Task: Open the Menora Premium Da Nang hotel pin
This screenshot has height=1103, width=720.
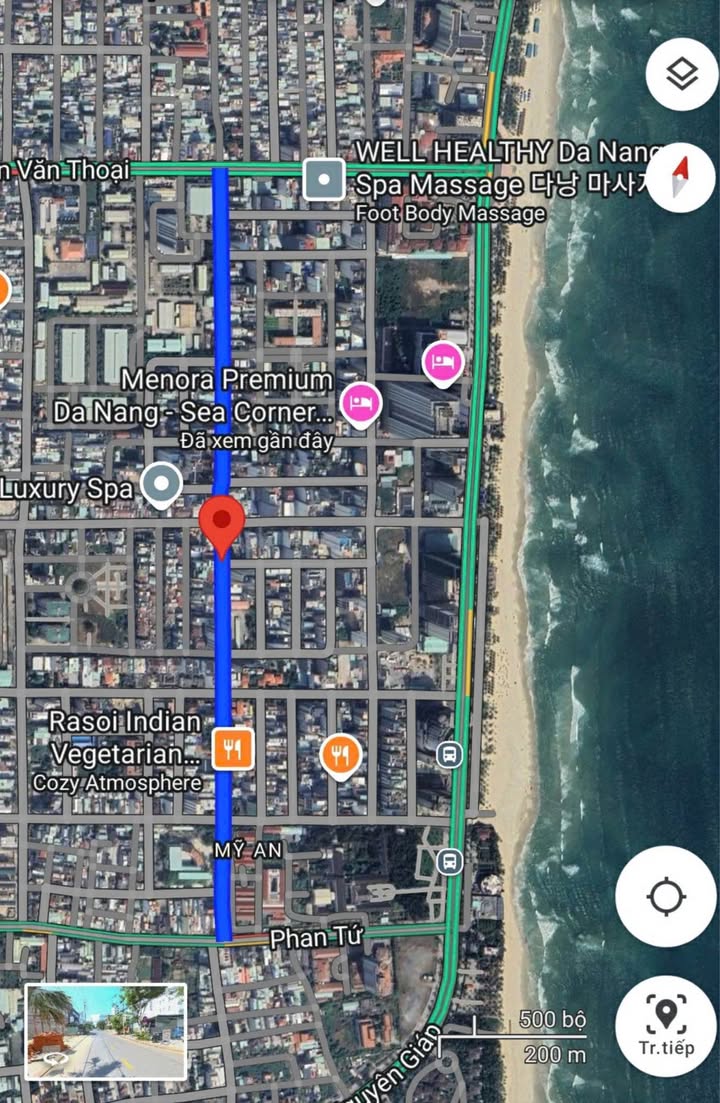Action: [361, 403]
